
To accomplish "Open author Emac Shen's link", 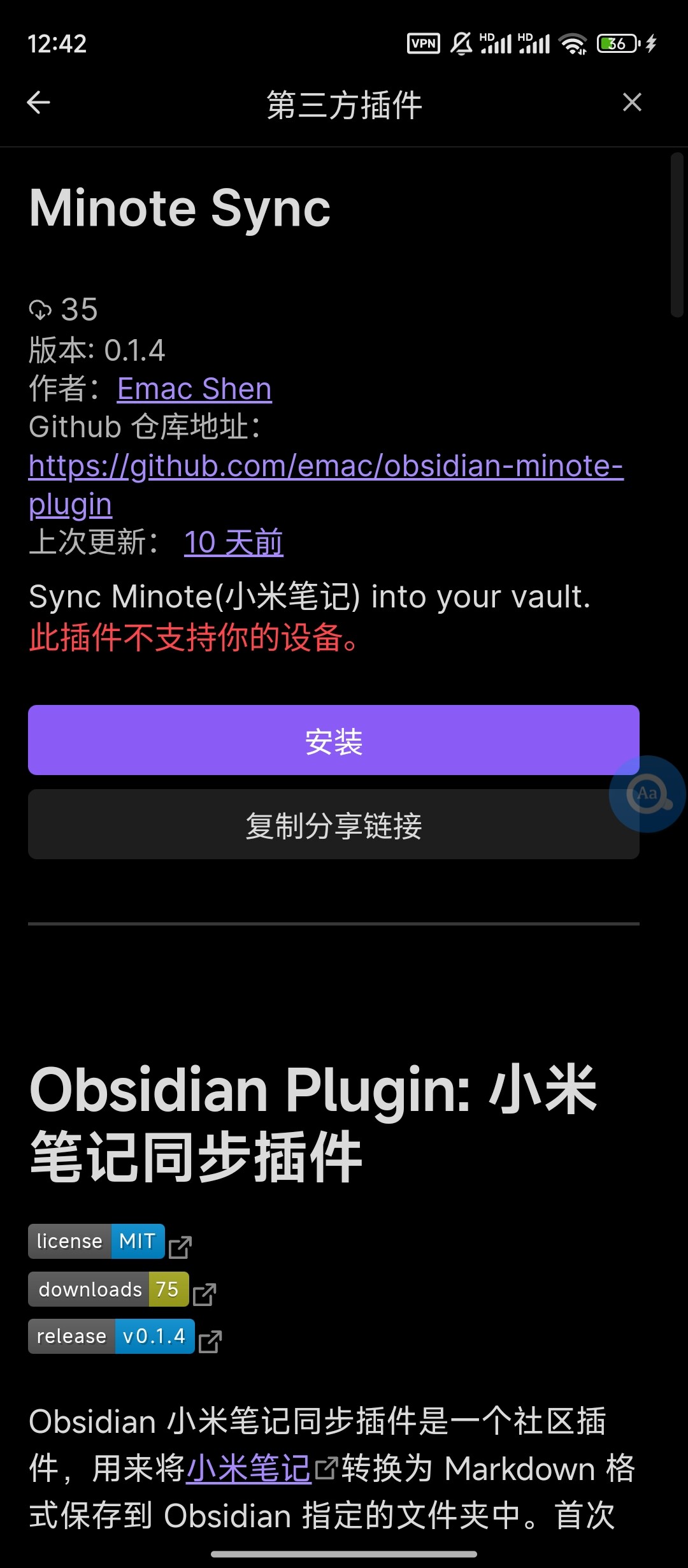I will [194, 389].
